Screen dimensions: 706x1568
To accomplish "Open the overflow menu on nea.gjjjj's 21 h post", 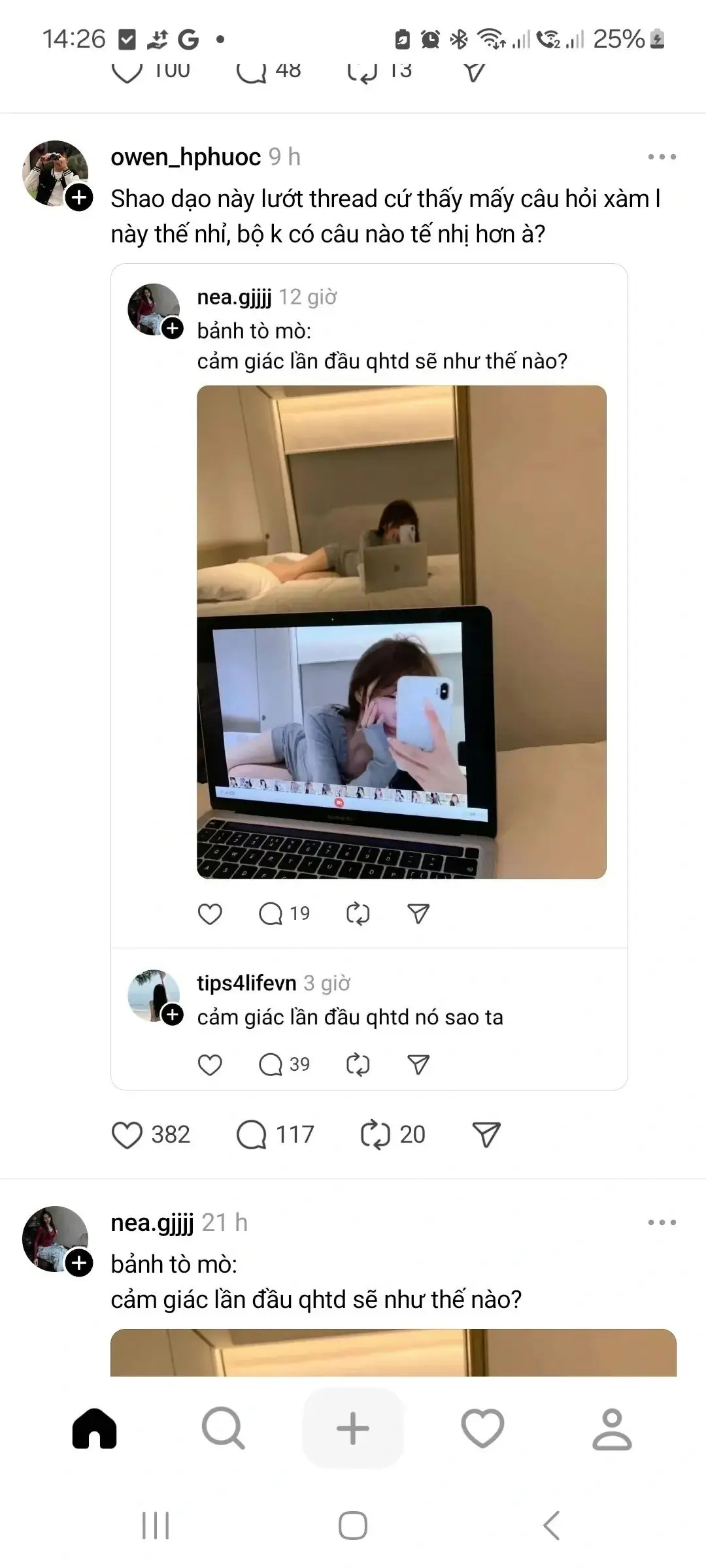I will click(662, 1222).
